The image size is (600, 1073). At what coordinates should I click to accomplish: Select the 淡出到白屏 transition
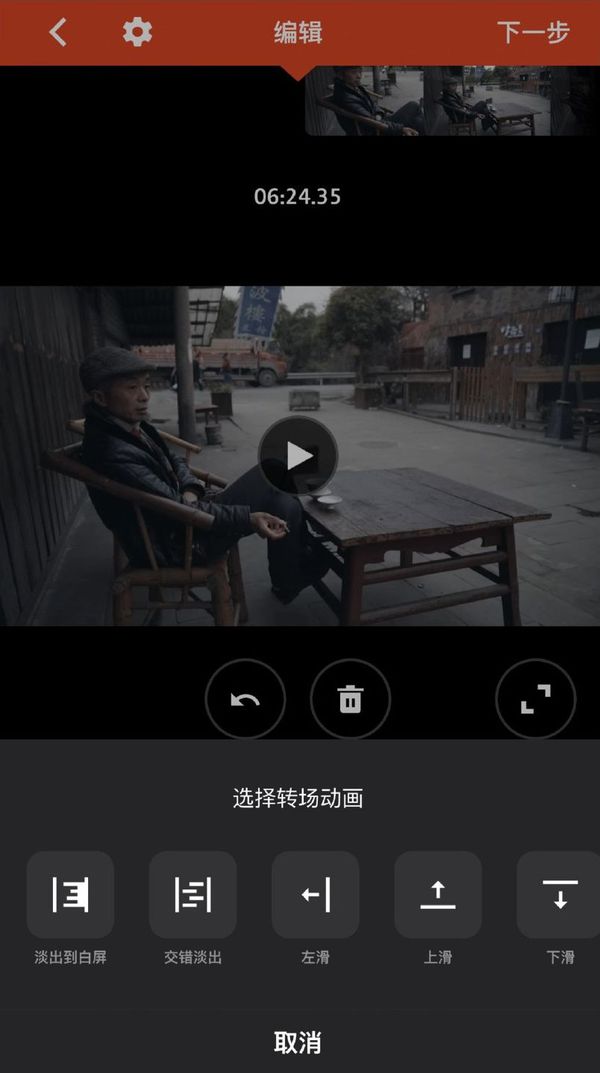(x=70, y=895)
